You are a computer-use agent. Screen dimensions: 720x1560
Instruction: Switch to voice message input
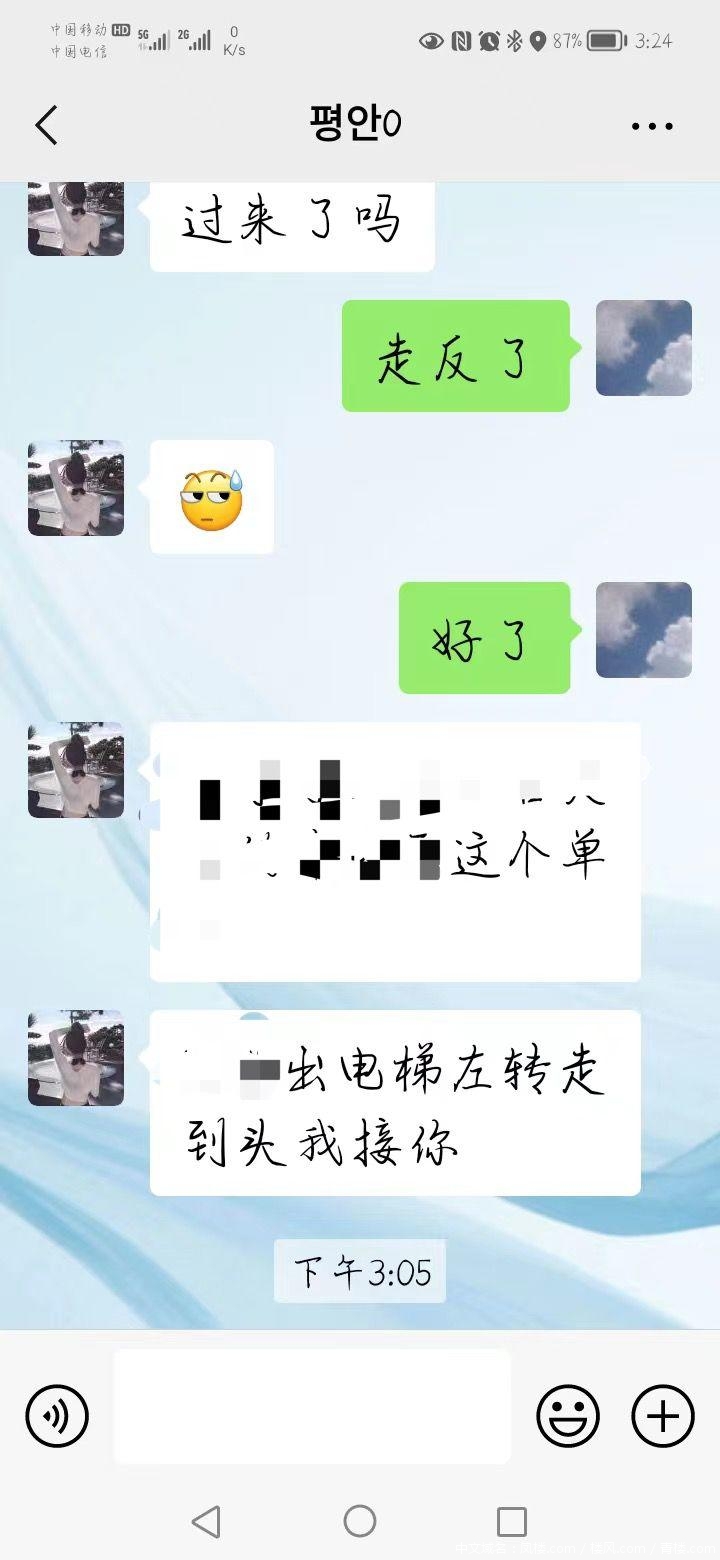coord(57,1416)
